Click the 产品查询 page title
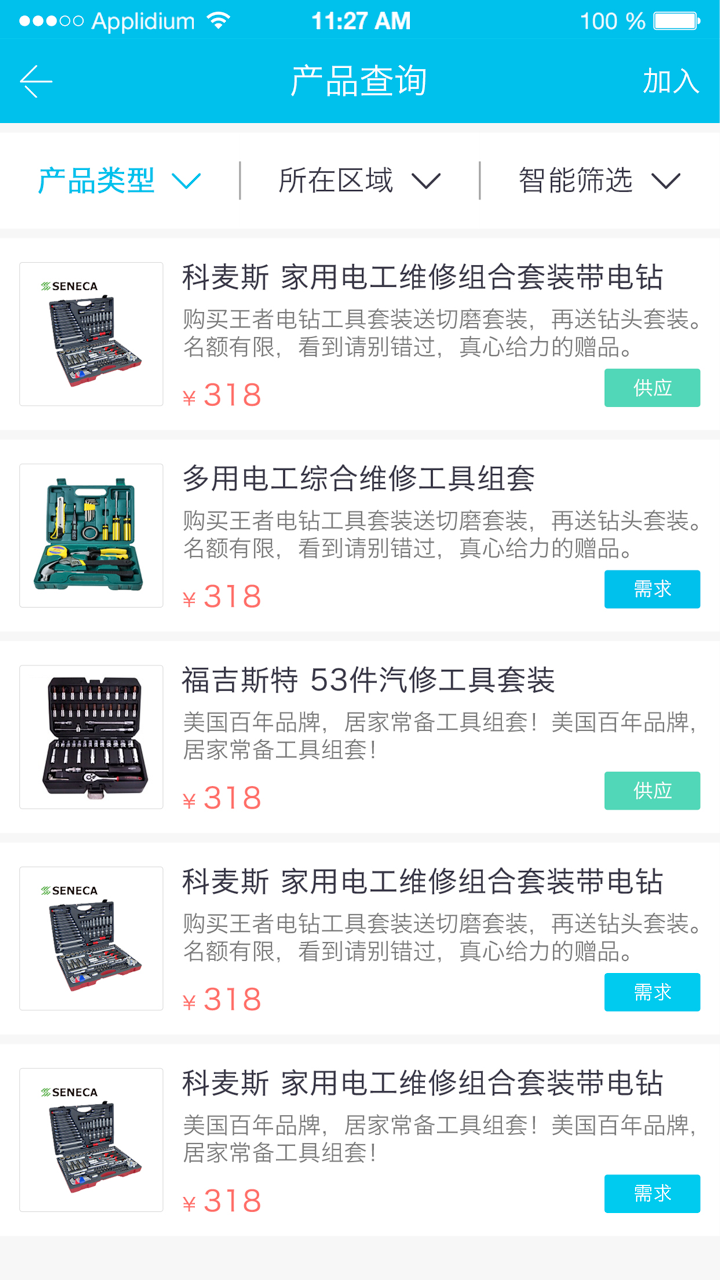 [x=360, y=81]
